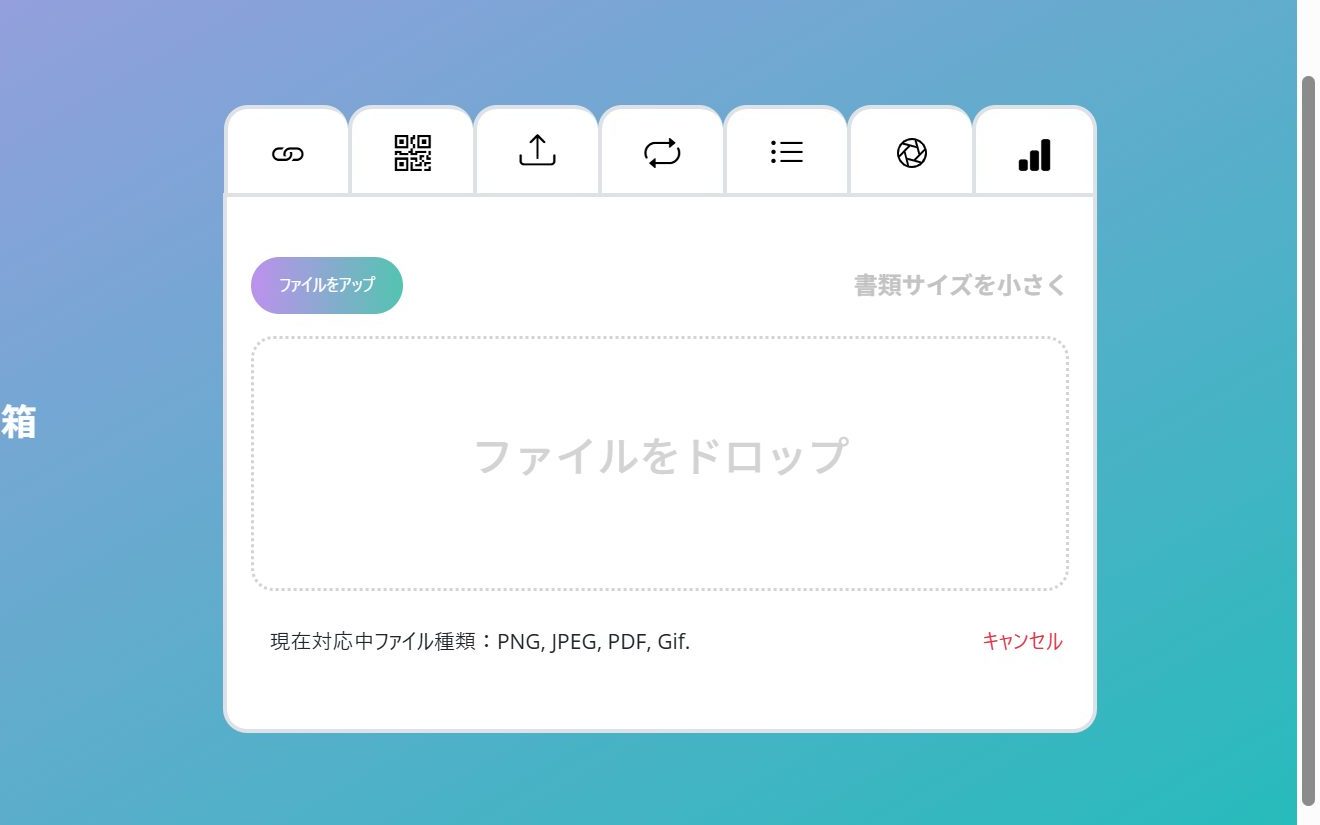
Task: Open the bar chart statistics tab
Action: tap(1035, 154)
